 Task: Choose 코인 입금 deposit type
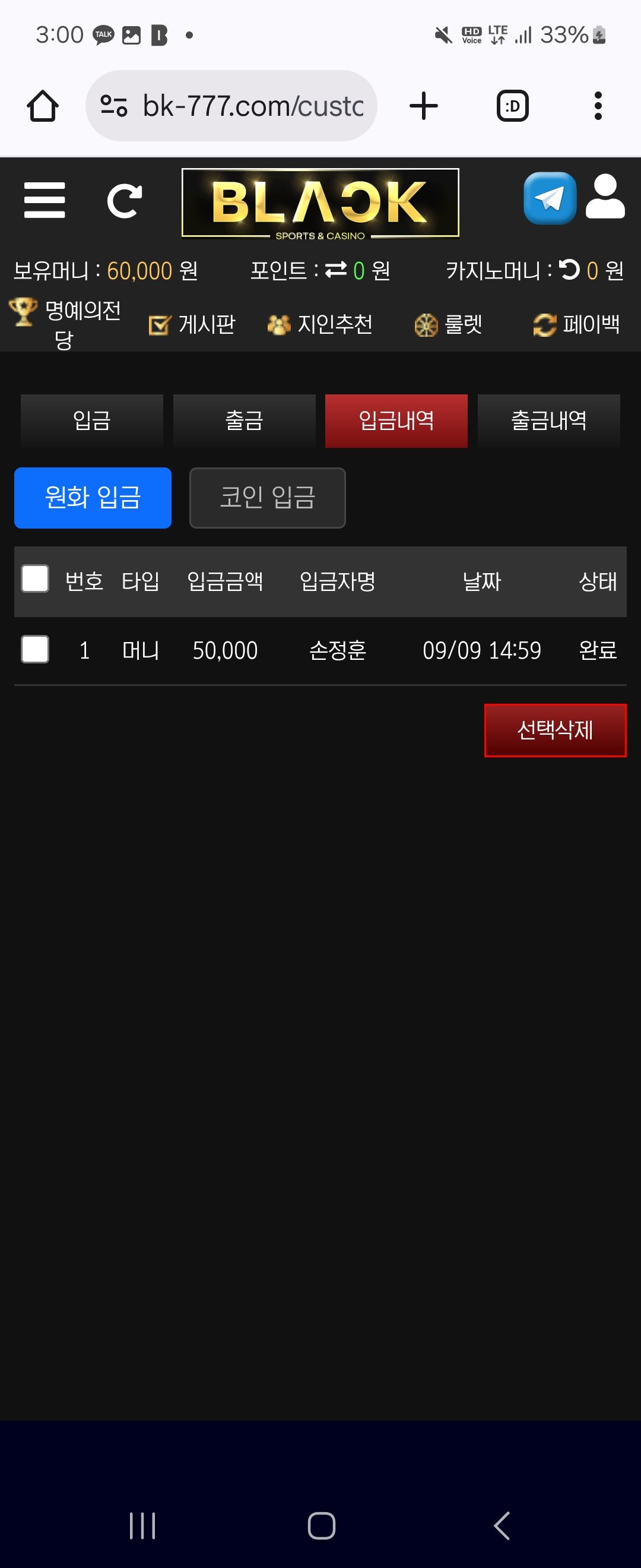click(267, 497)
